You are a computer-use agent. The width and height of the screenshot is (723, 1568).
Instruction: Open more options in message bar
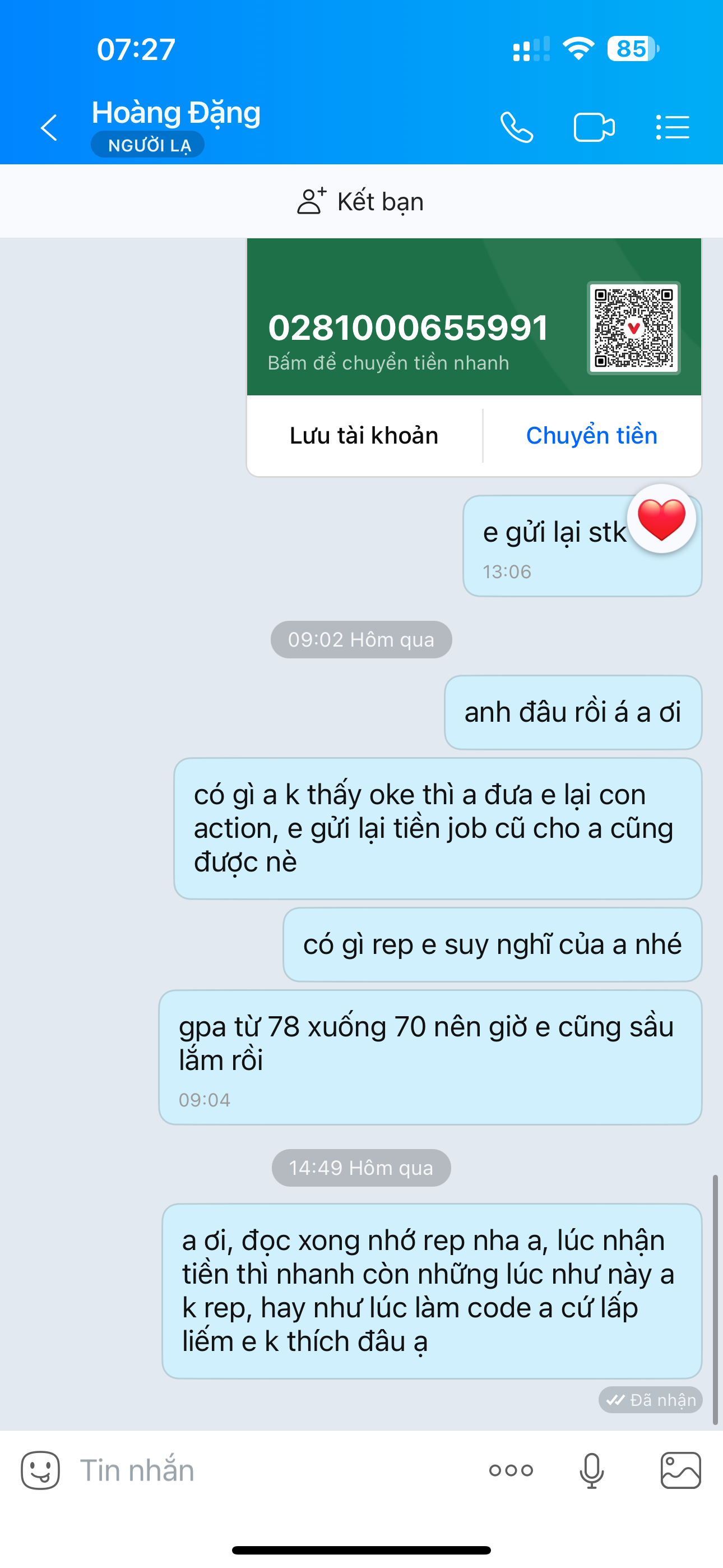coord(511,1470)
